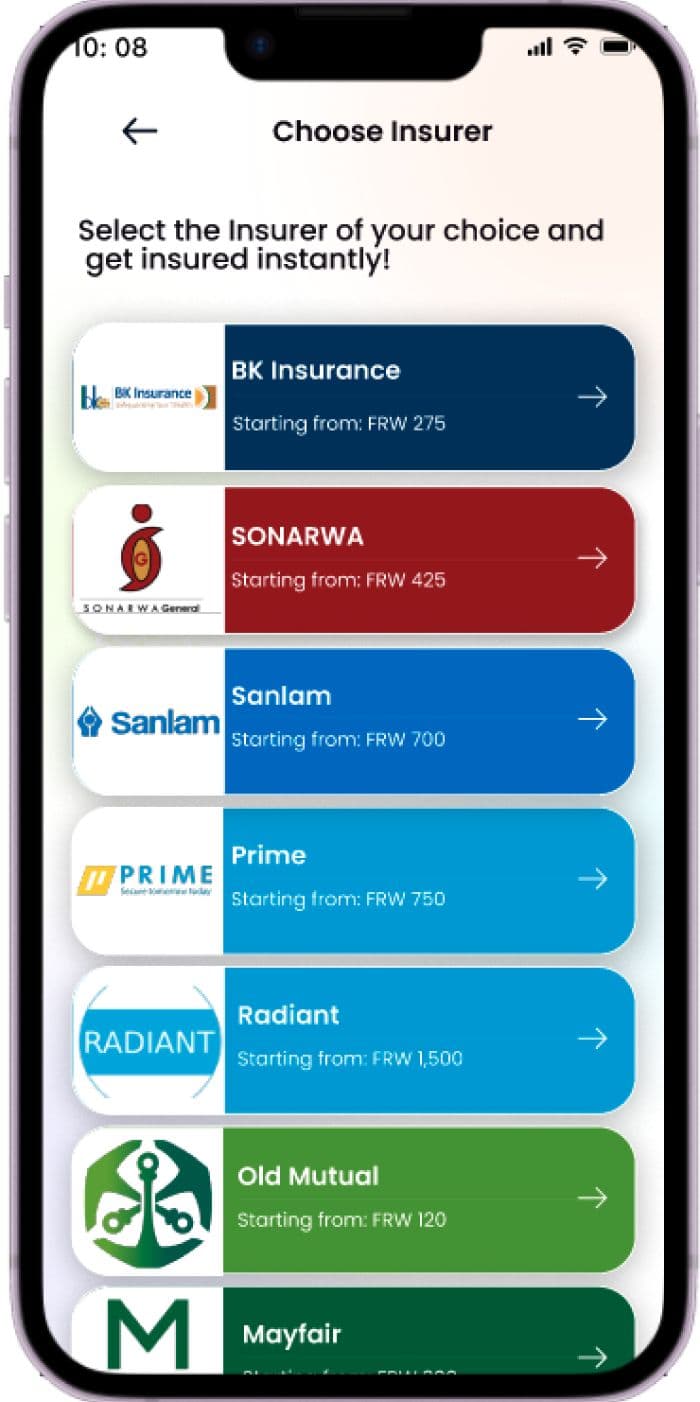This screenshot has width=700, height=1402.
Task: Choose SONARWA as insurer
Action: (x=353, y=559)
